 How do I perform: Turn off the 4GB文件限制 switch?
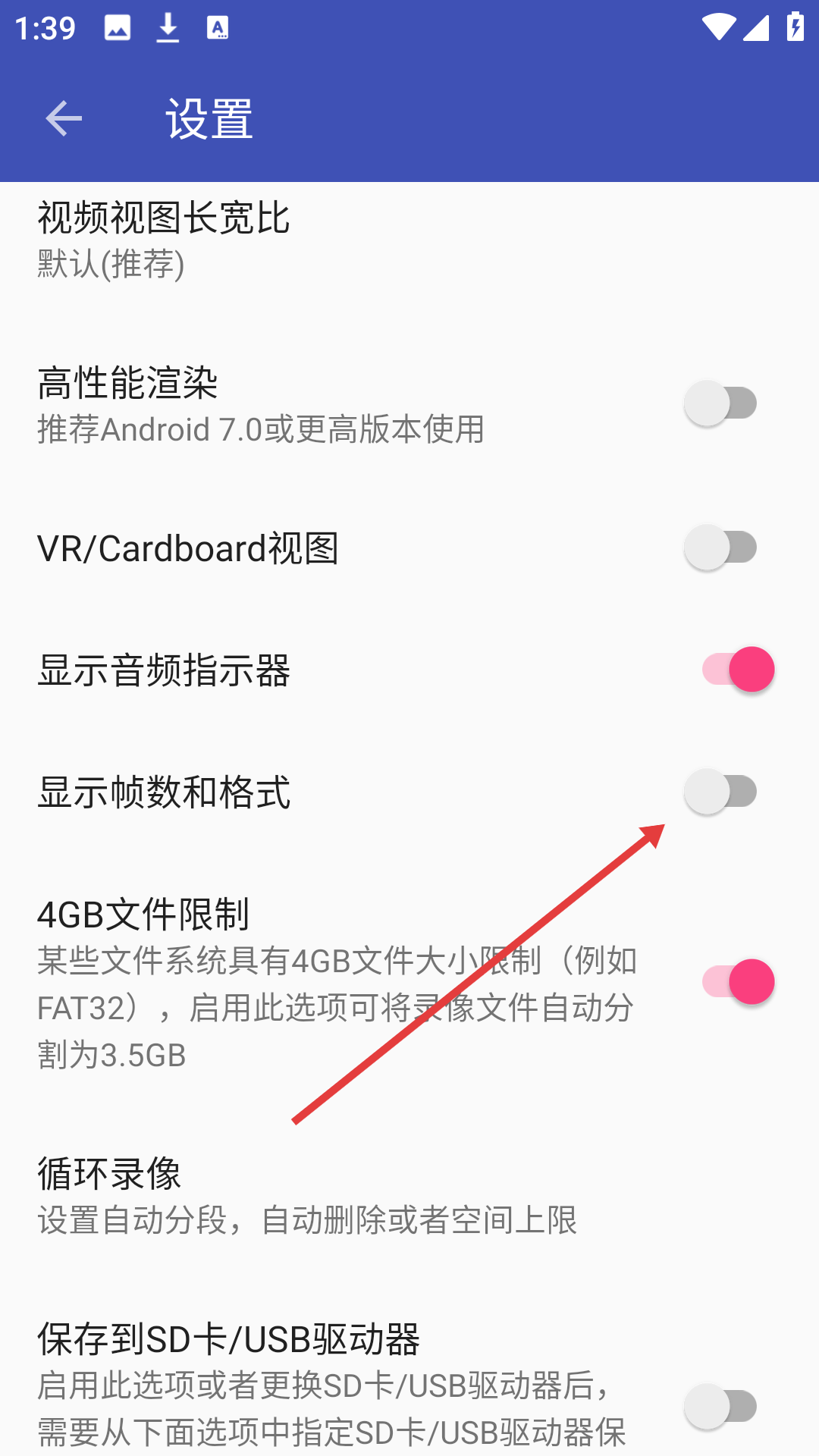(737, 982)
